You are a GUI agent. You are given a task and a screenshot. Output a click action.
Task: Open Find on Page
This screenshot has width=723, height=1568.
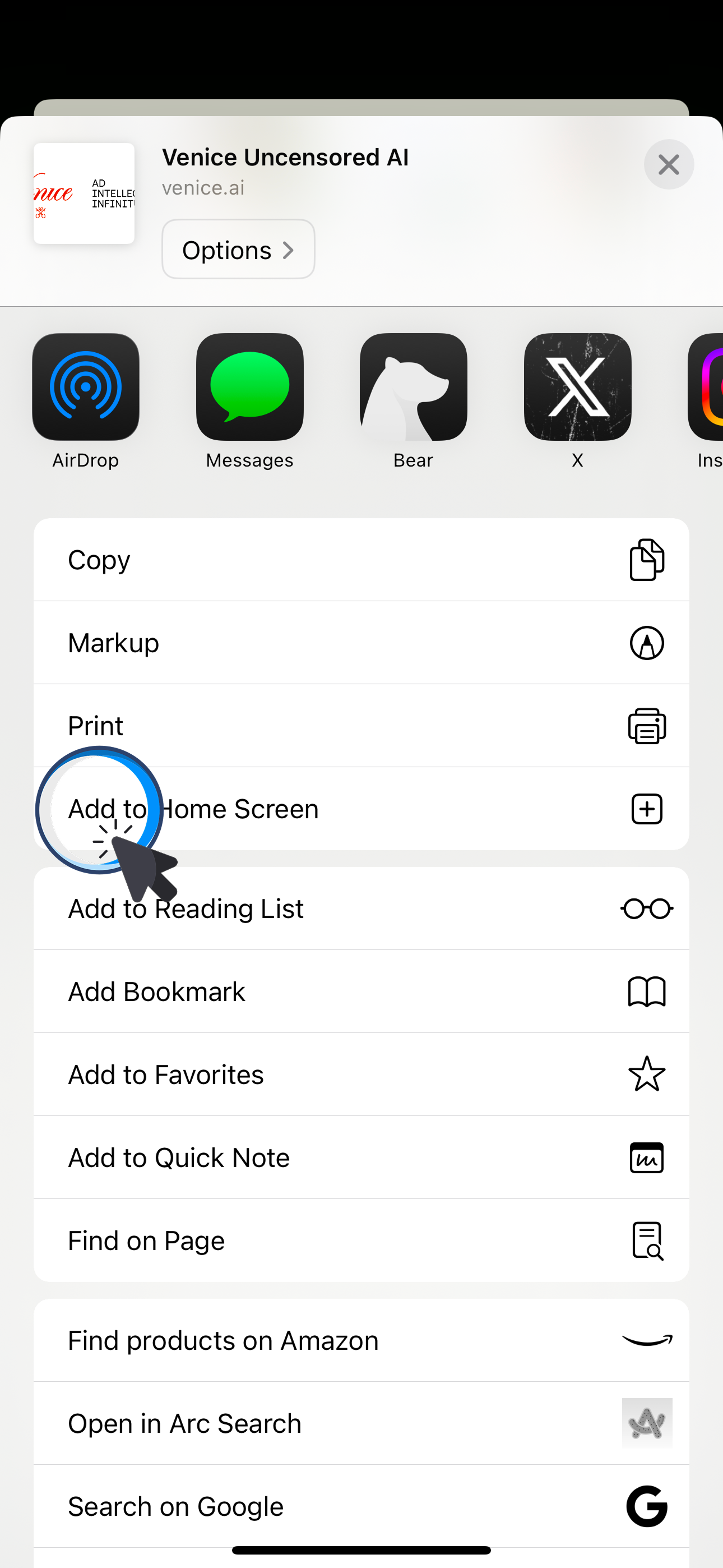361,1240
